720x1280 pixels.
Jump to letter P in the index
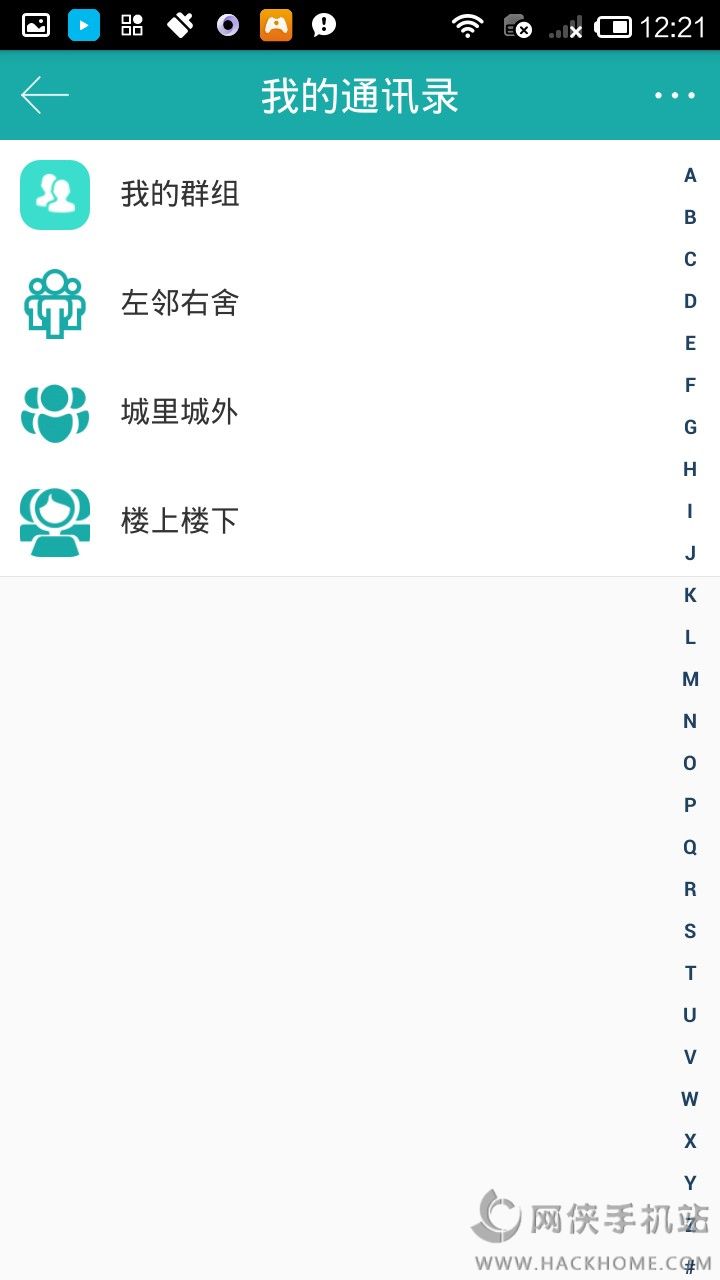(690, 806)
